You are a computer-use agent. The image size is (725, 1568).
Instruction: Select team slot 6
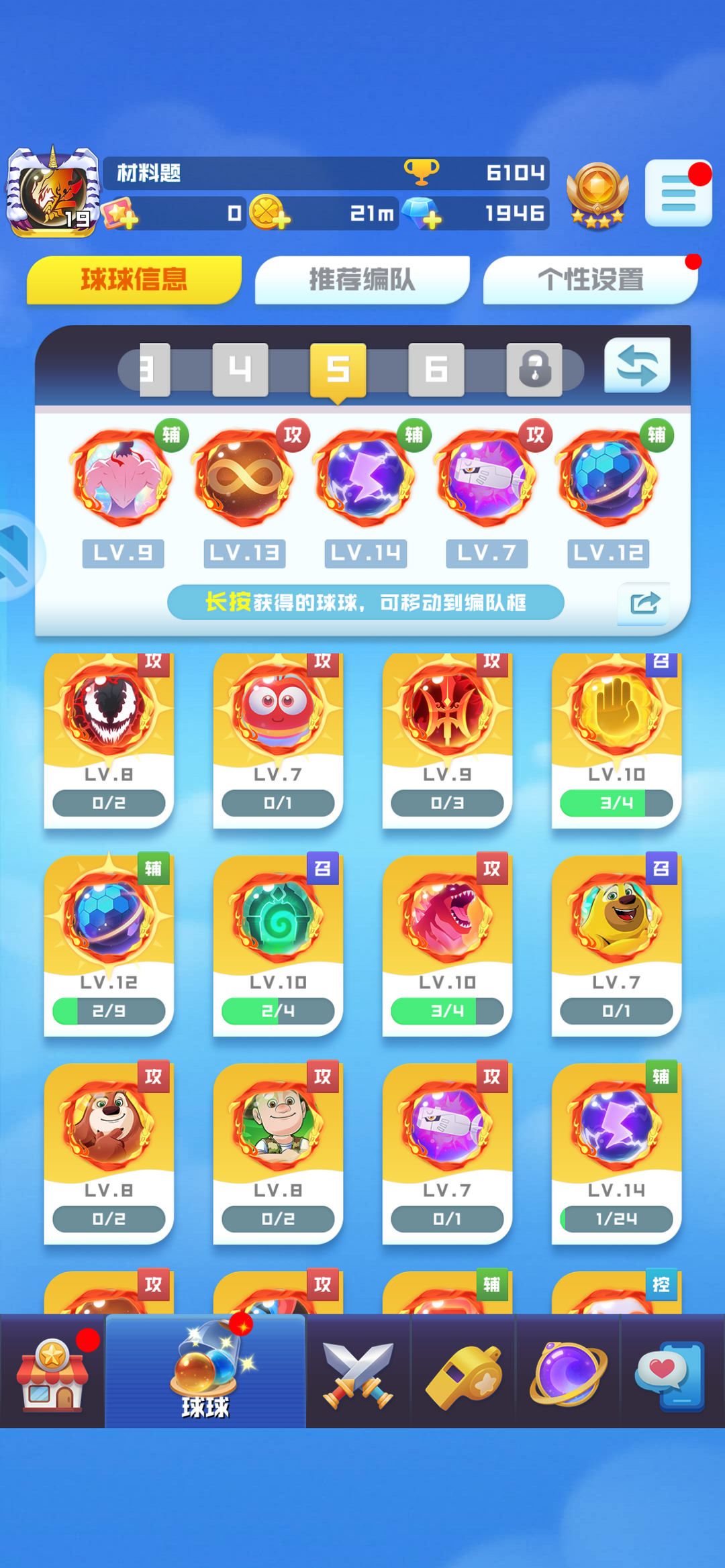click(436, 369)
